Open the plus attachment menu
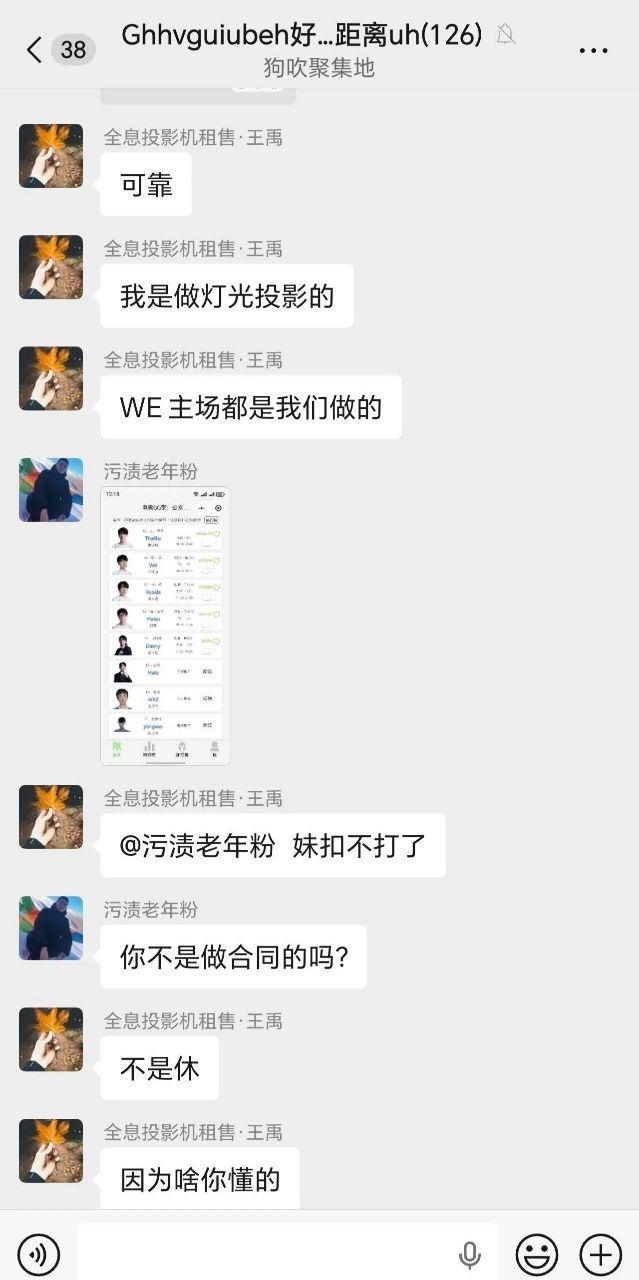Screen dimensions: 639x1280 click(x=601, y=1254)
